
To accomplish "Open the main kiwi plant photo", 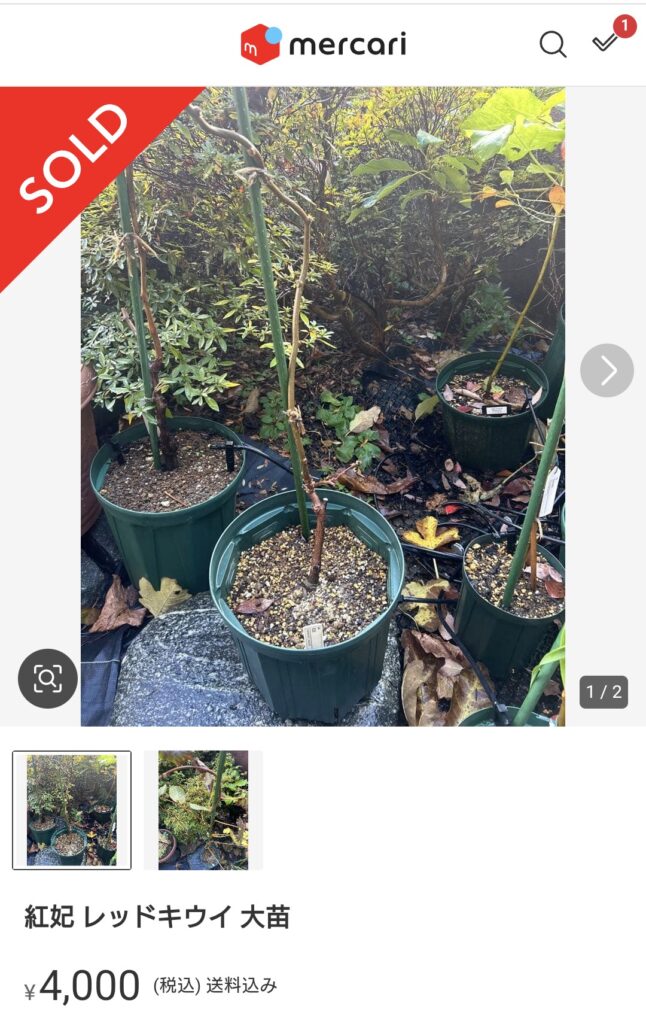I will coord(323,406).
